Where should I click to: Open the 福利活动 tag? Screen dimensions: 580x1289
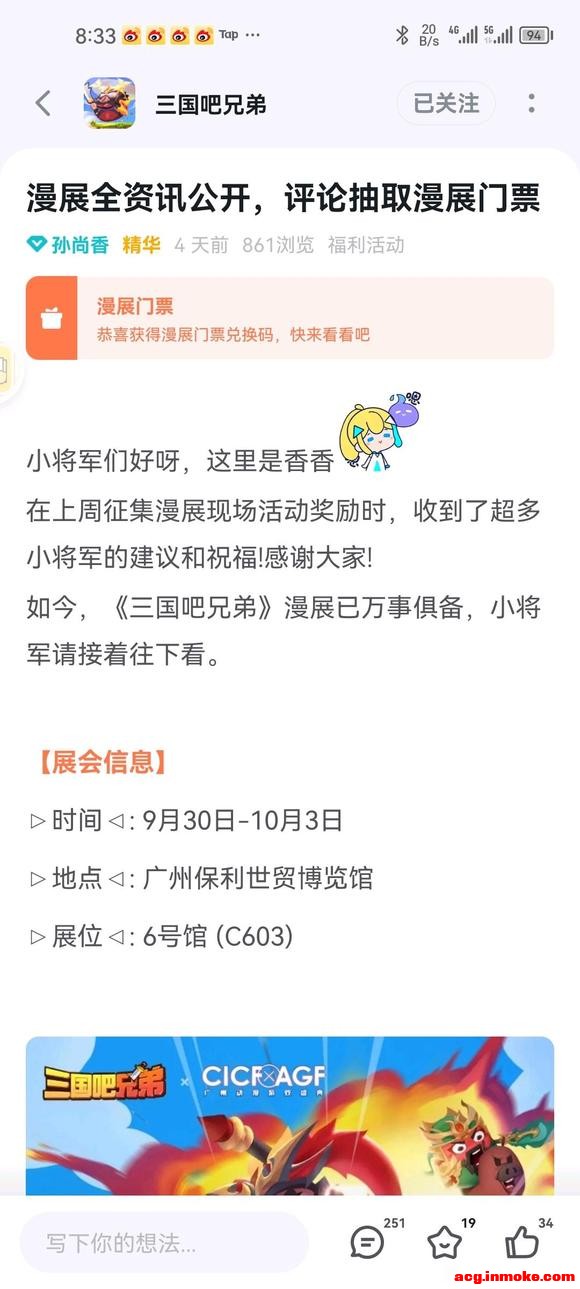pyautogui.click(x=366, y=245)
